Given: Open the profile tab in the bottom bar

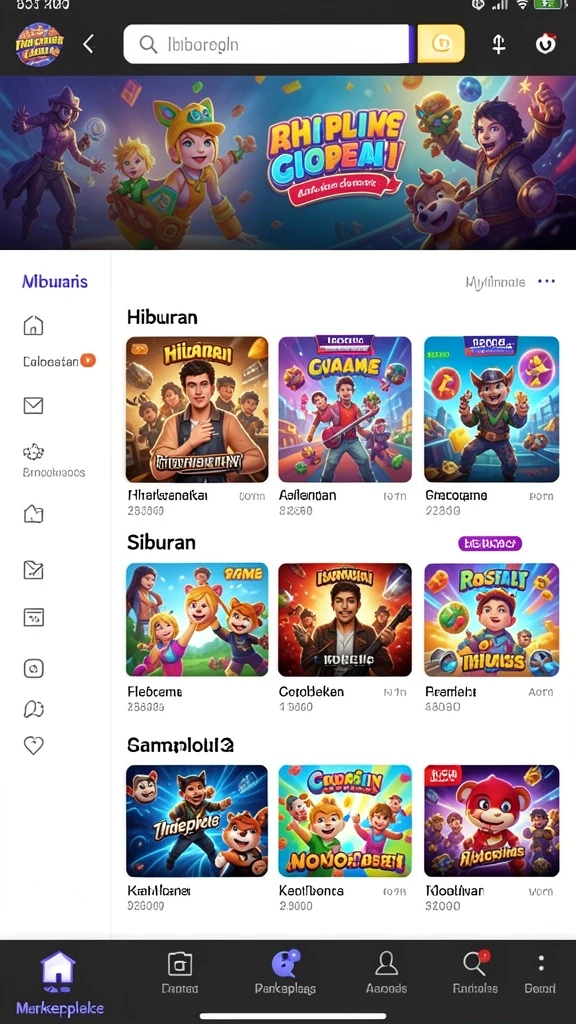Looking at the screenshot, I should tap(387, 971).
